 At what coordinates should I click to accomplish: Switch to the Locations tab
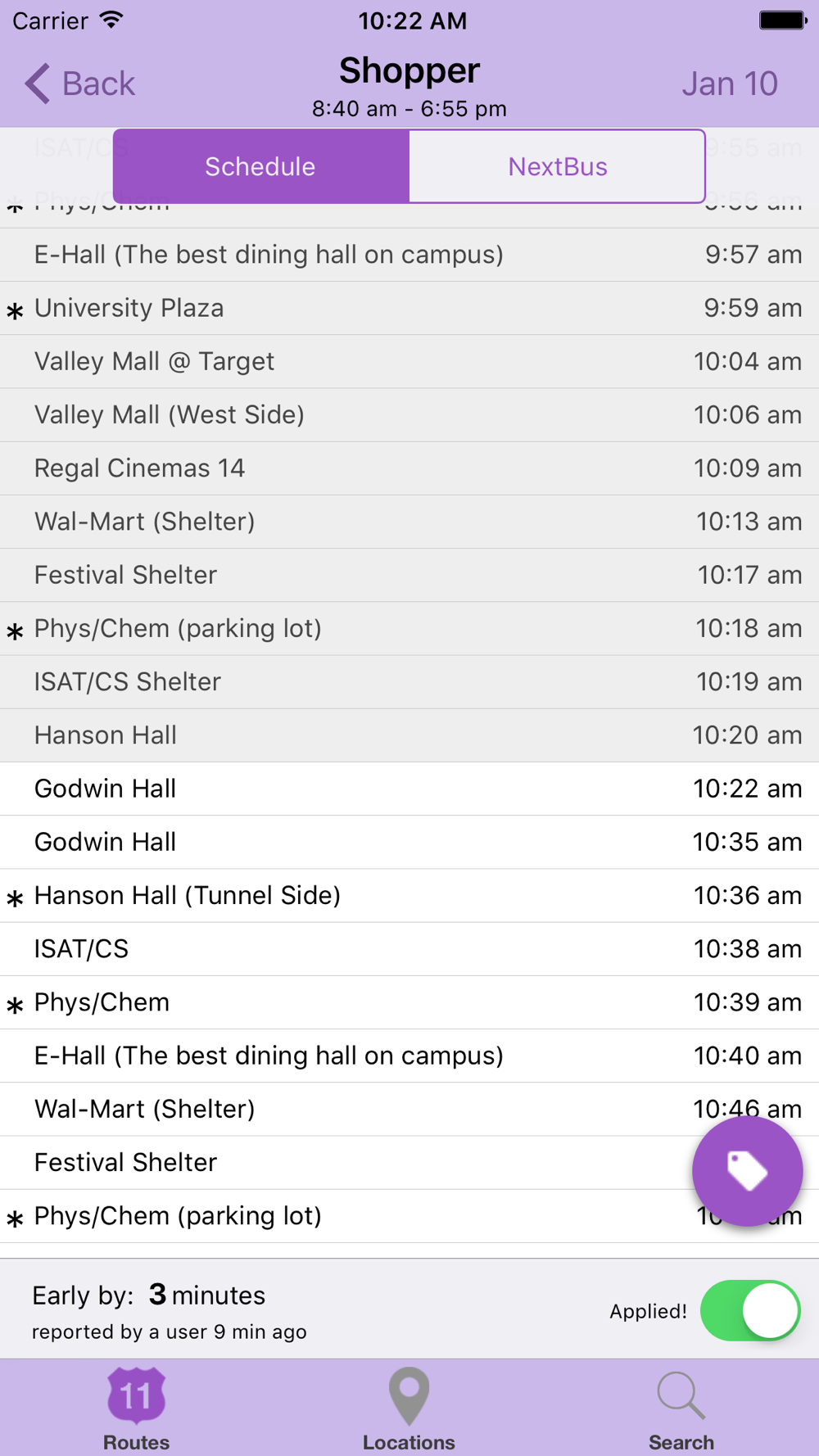click(409, 1409)
